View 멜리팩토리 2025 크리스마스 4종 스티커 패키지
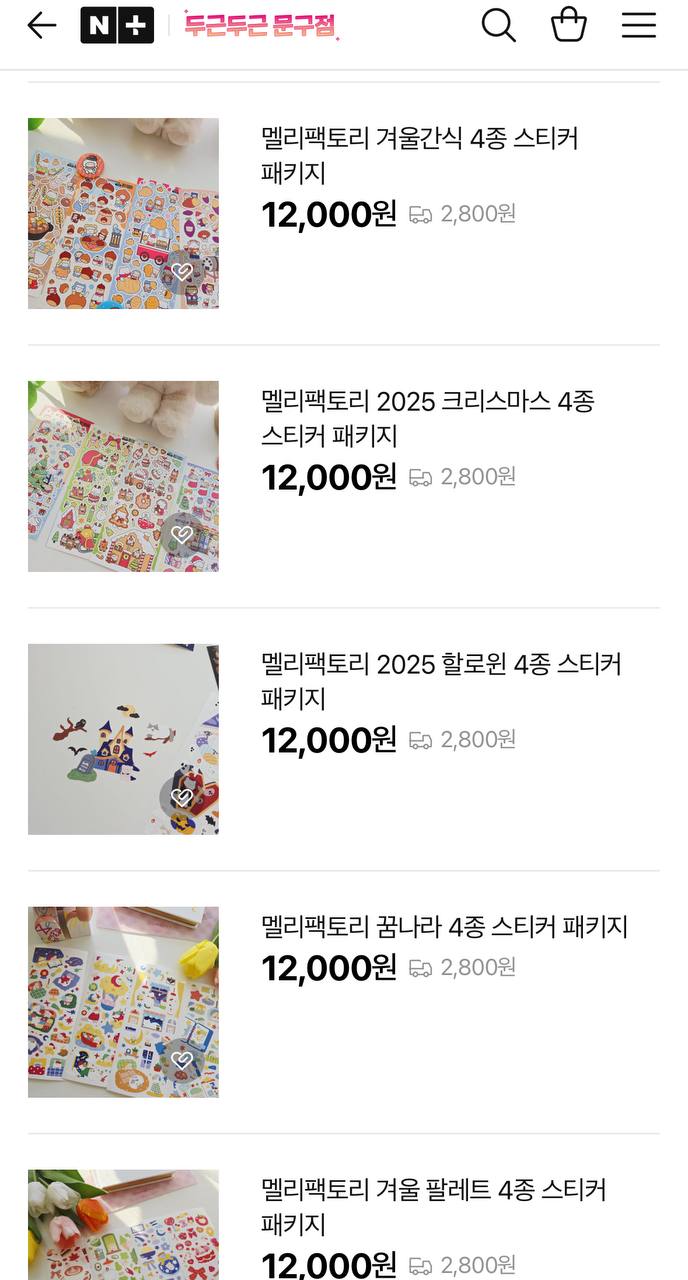This screenshot has height=1280, width=688. tap(428, 418)
